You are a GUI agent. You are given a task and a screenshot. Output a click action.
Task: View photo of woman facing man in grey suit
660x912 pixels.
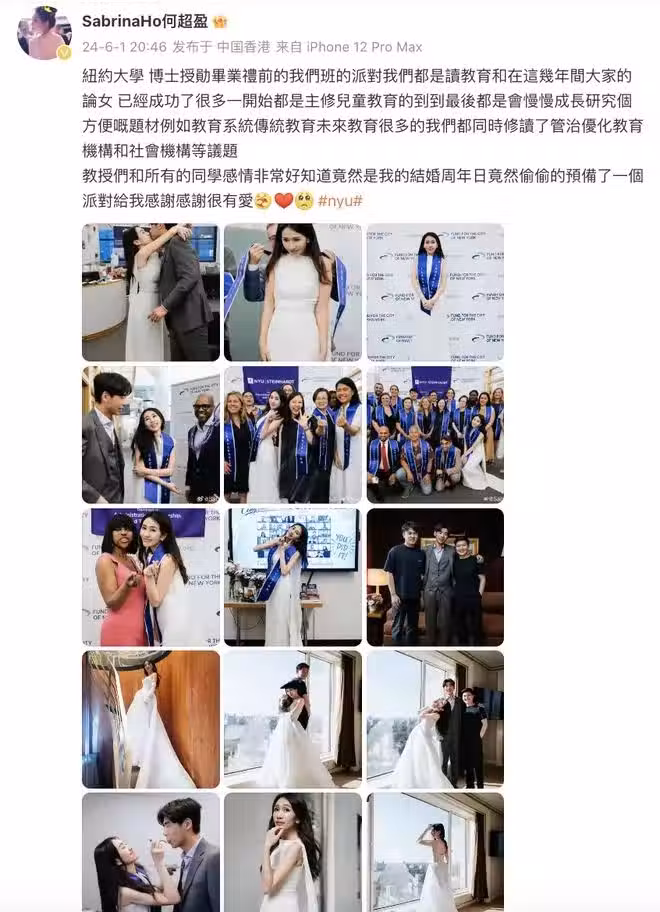coord(151,852)
